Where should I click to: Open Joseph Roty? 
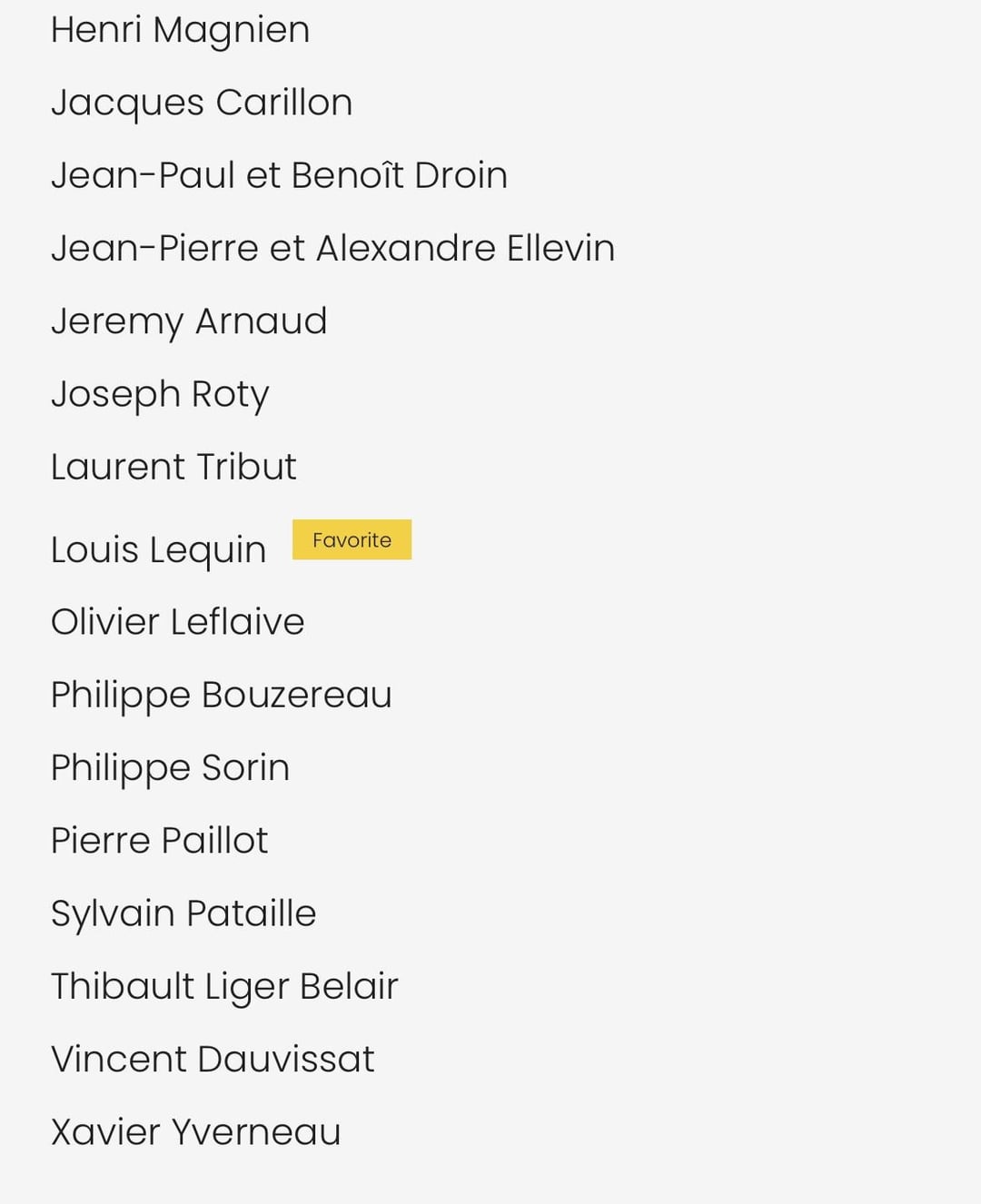click(x=160, y=394)
